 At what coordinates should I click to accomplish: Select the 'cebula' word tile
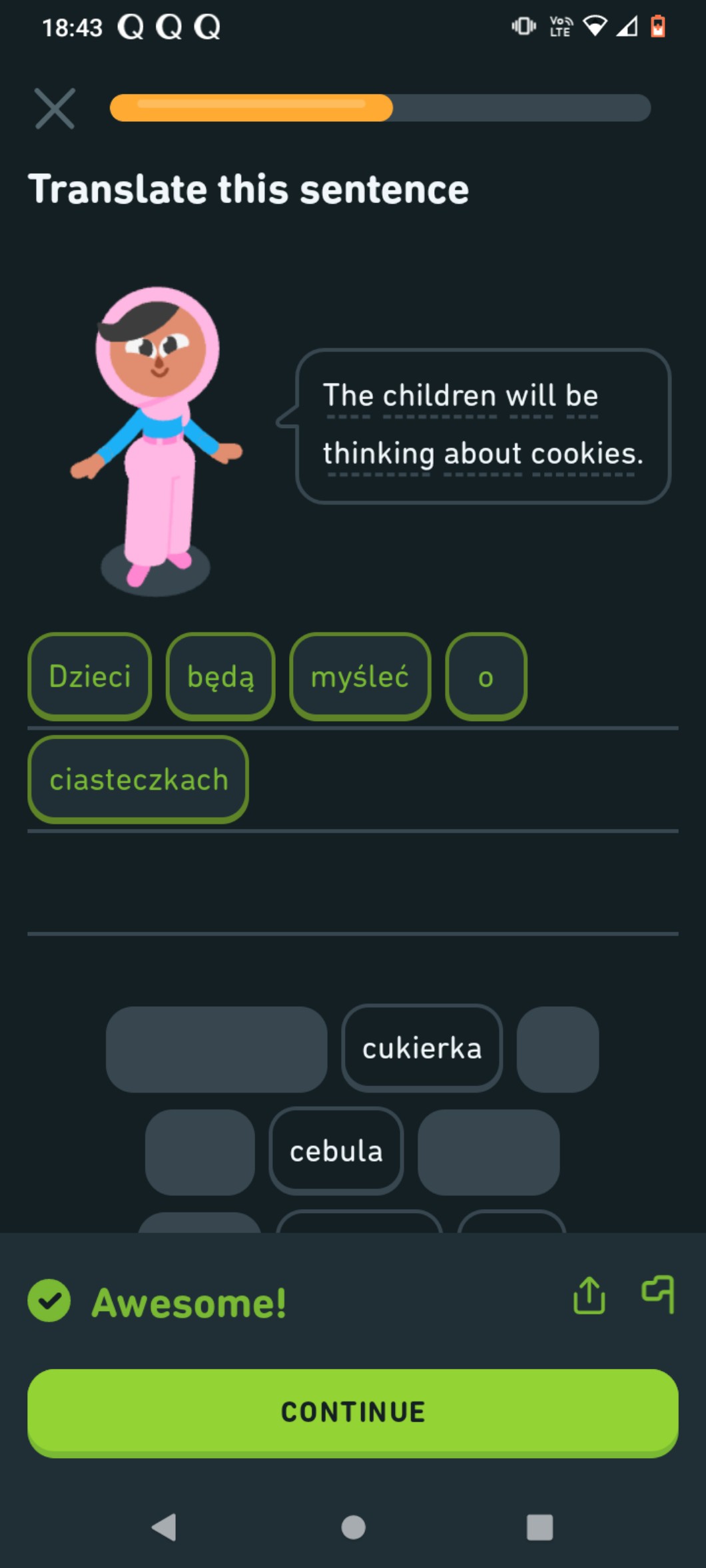336,1151
